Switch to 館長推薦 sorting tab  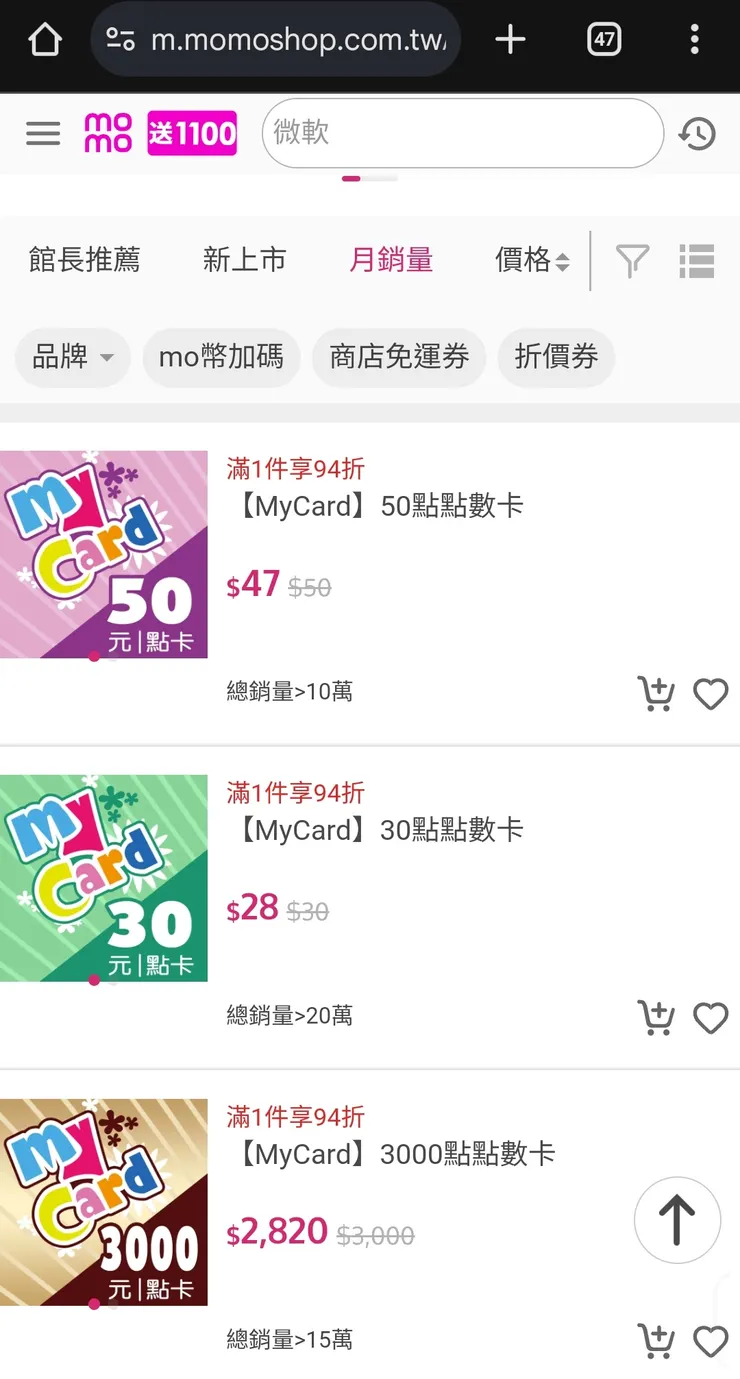pyautogui.click(x=84, y=260)
